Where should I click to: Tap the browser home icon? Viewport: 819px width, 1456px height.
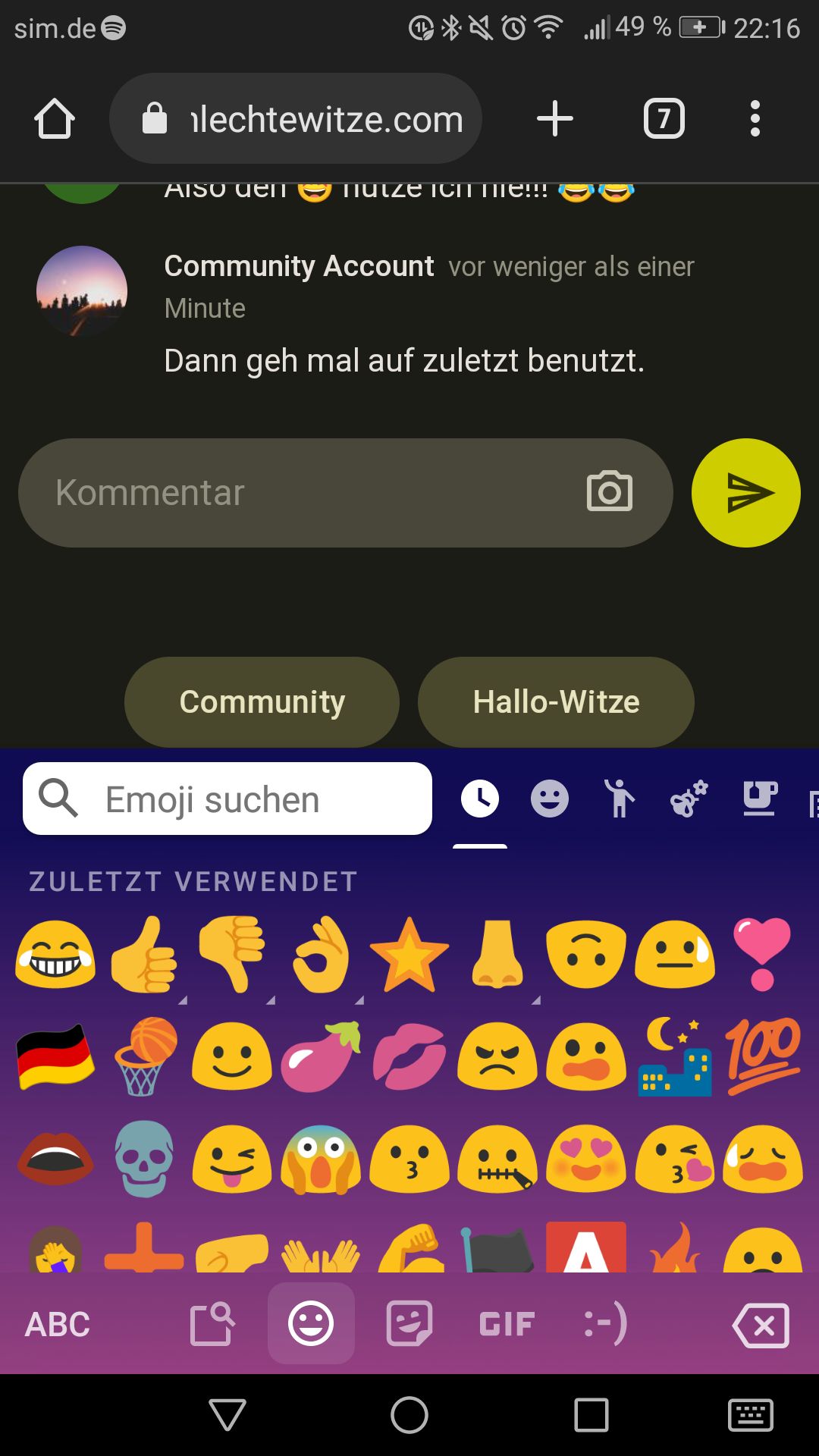pyautogui.click(x=55, y=119)
